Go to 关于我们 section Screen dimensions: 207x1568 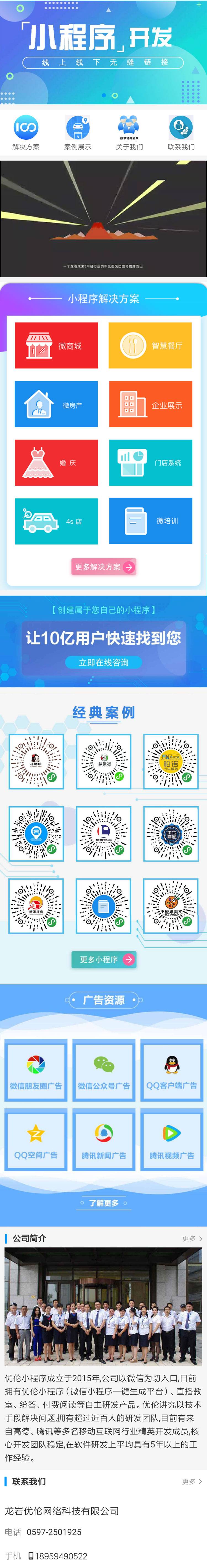tap(129, 133)
